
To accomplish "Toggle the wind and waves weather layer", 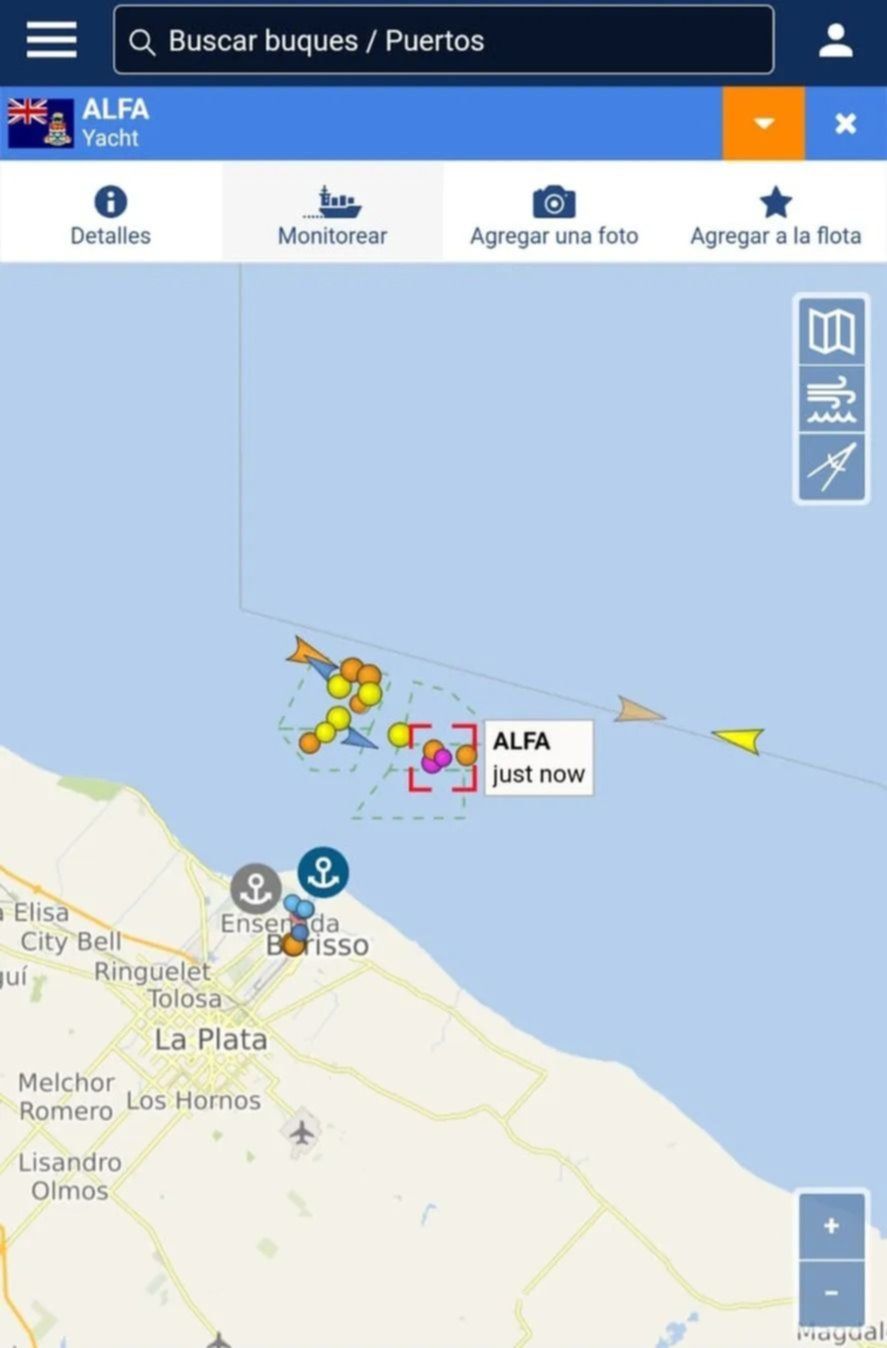I will (x=831, y=399).
